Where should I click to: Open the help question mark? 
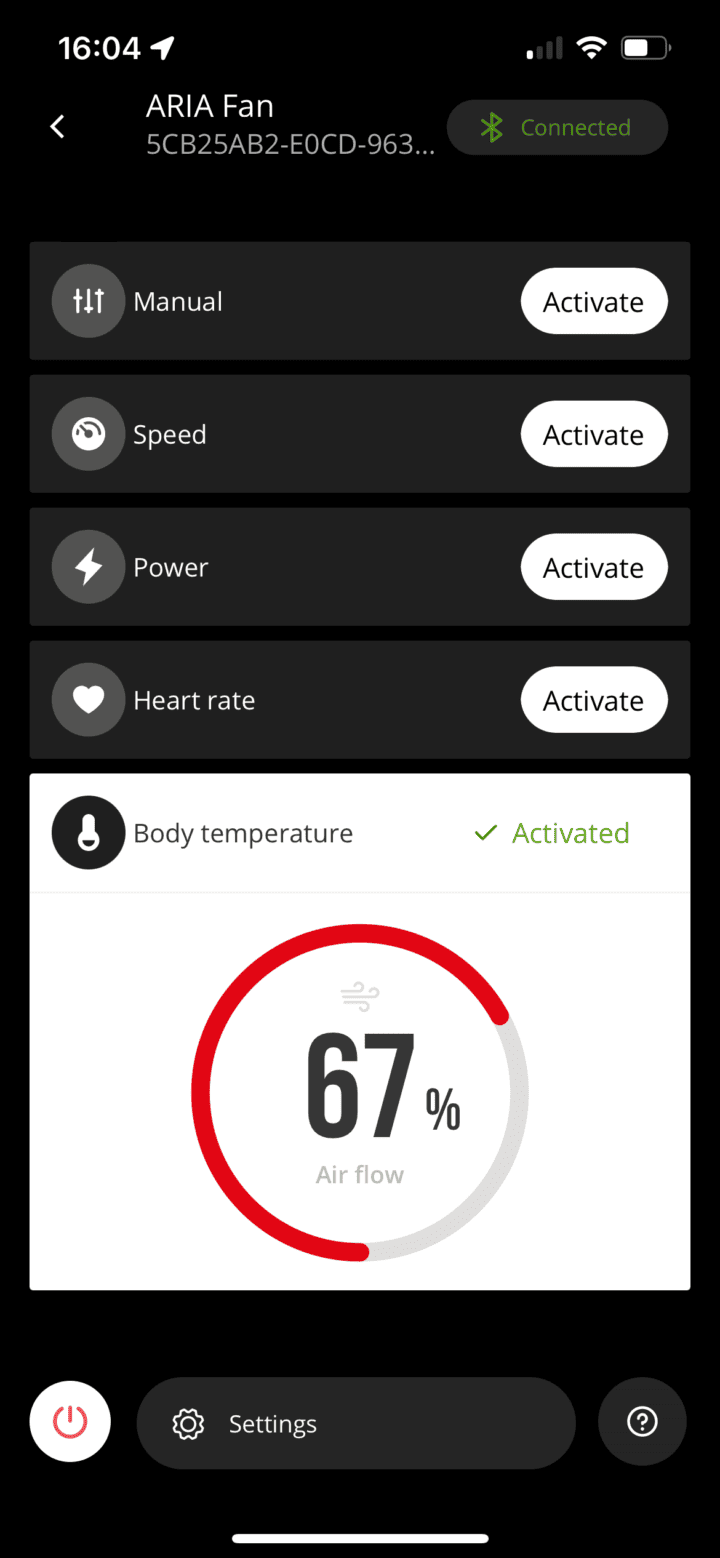point(642,1422)
